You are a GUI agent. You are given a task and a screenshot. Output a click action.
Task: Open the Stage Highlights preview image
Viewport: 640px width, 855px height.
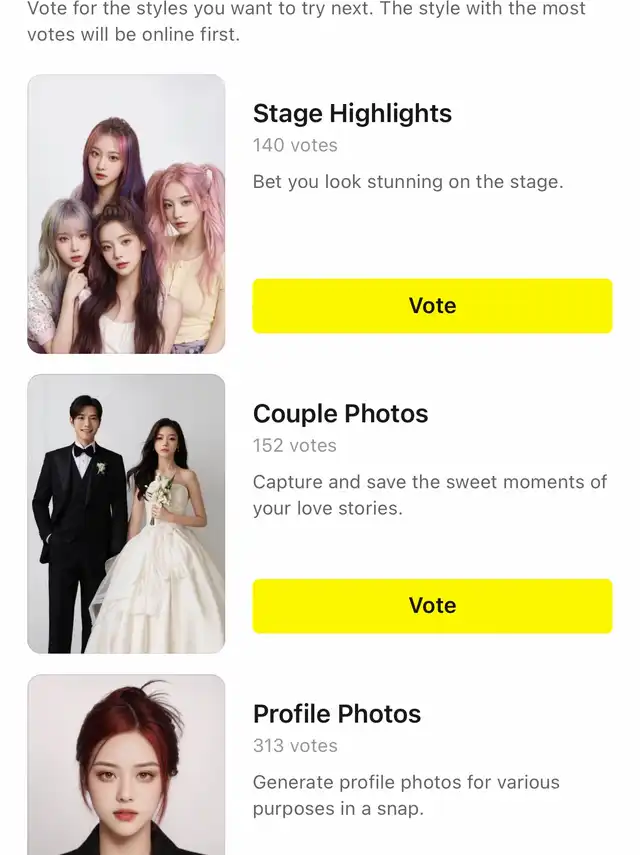click(x=126, y=214)
